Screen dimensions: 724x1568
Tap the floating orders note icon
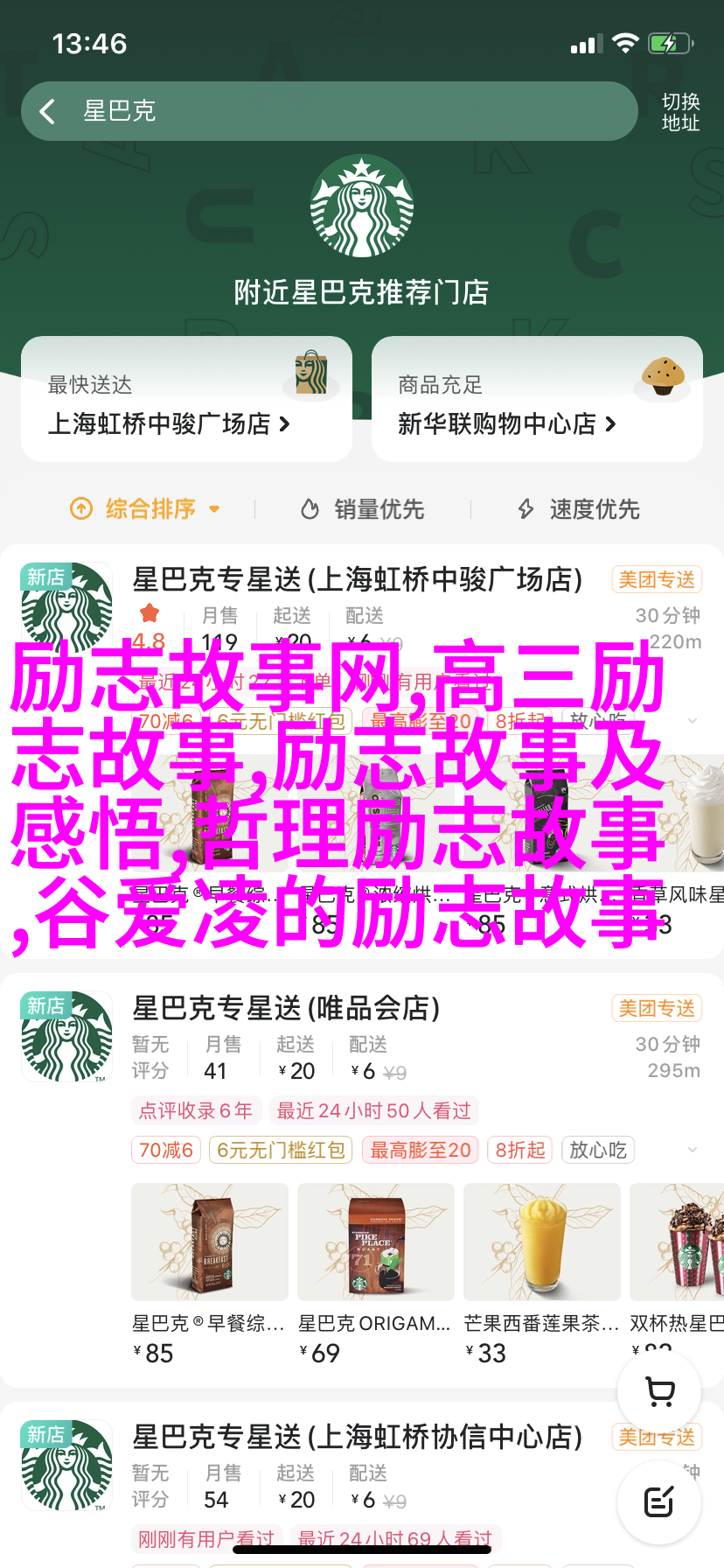point(658,1502)
